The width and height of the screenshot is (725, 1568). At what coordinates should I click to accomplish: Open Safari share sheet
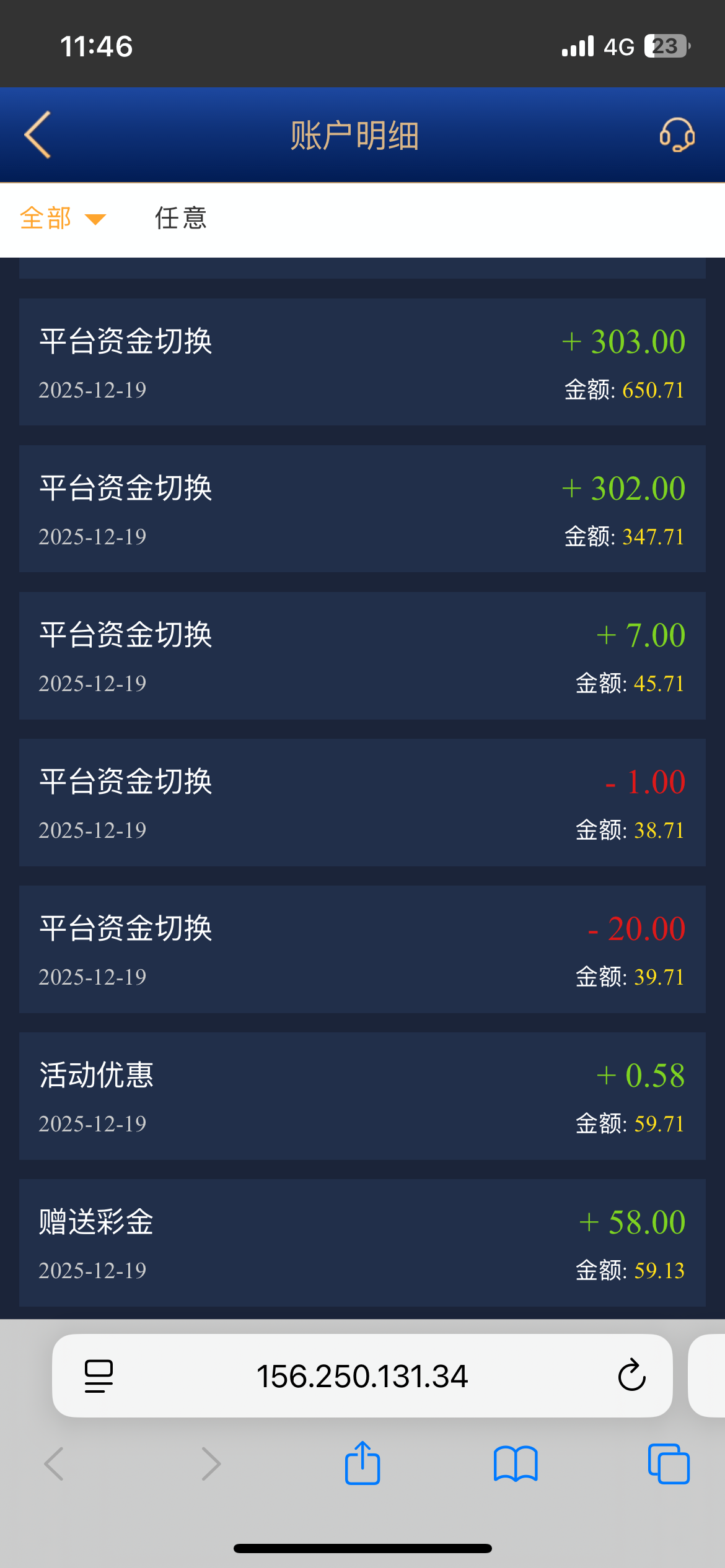click(362, 1464)
